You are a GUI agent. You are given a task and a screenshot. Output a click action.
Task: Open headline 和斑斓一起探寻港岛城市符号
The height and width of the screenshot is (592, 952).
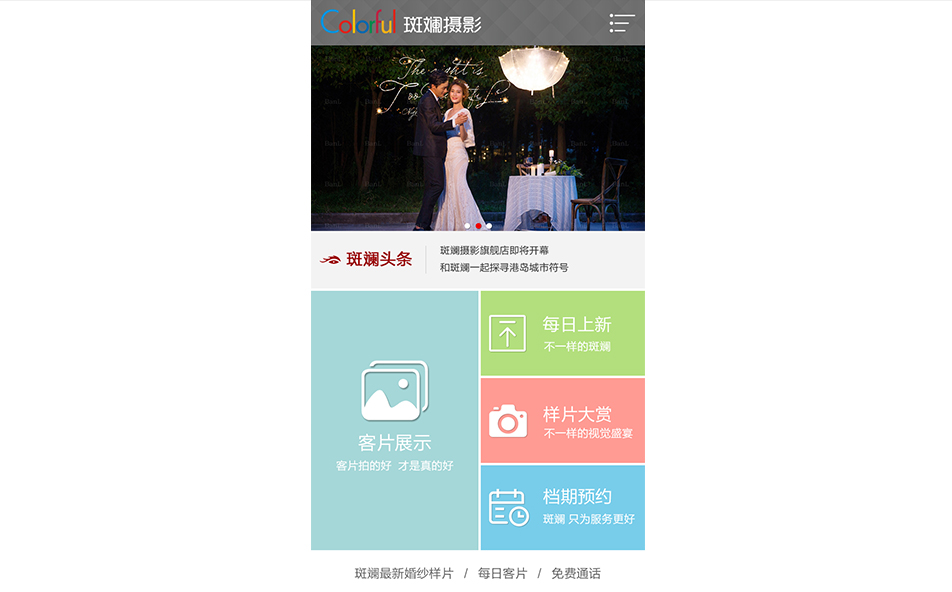pos(504,268)
